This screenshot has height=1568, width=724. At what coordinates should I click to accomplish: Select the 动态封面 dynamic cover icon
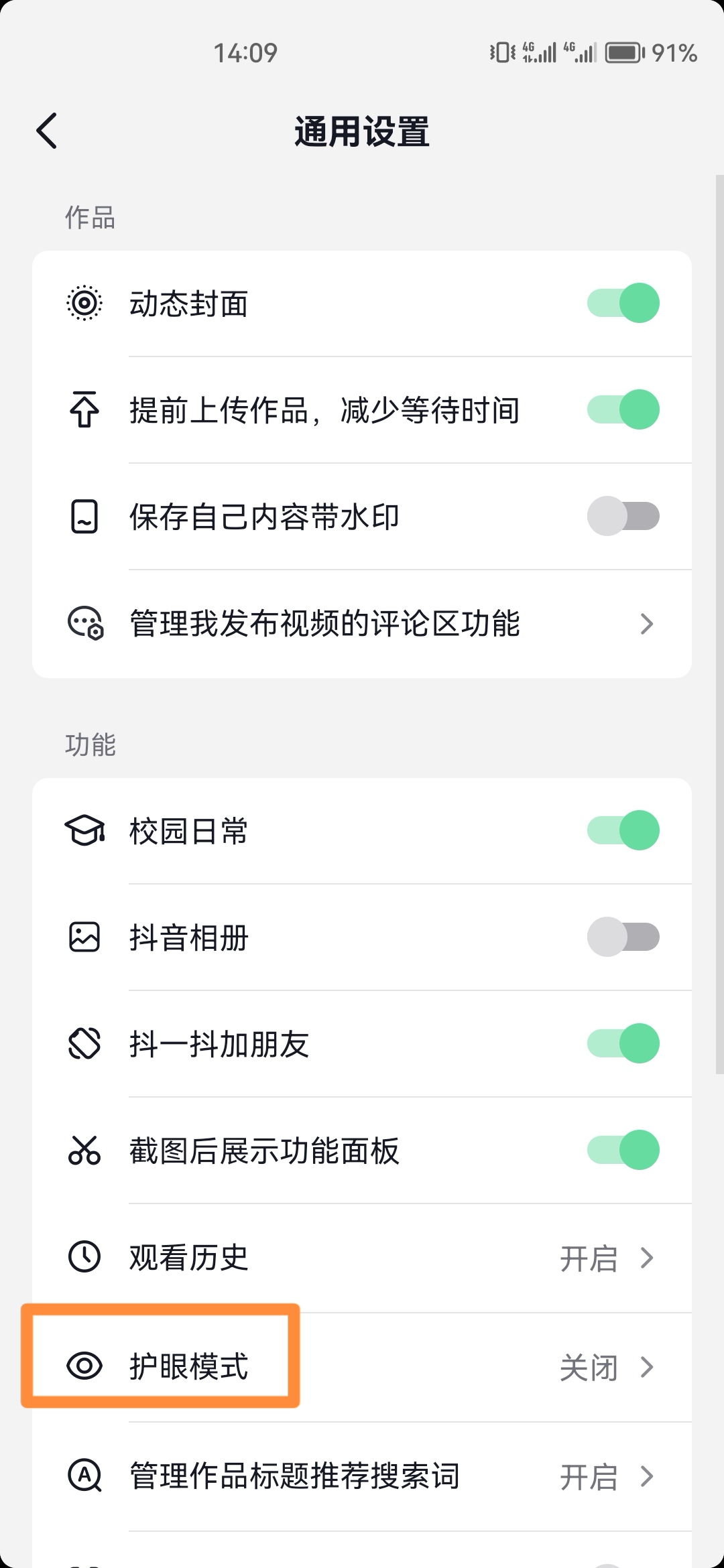tap(84, 304)
